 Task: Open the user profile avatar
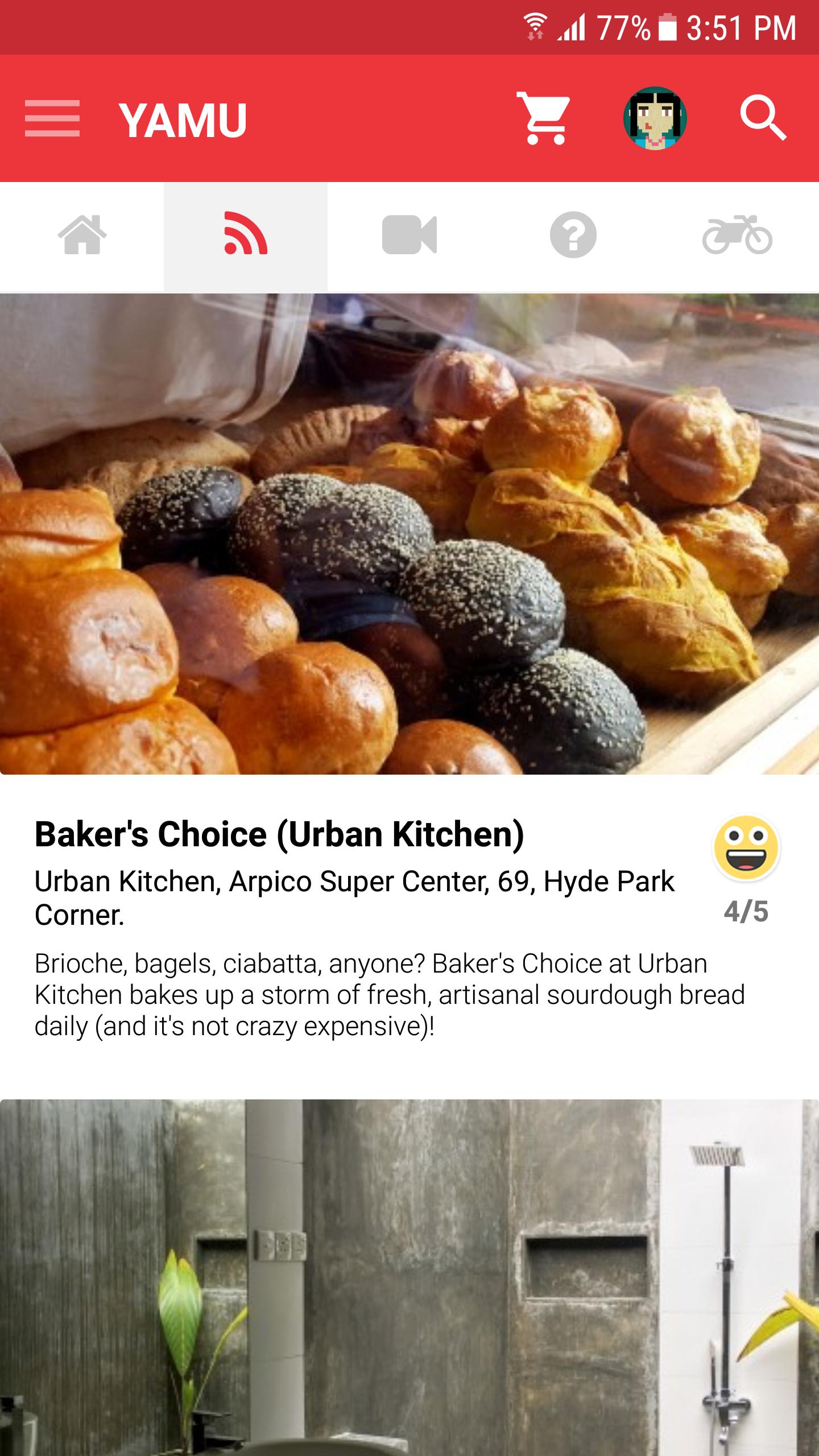click(655, 118)
